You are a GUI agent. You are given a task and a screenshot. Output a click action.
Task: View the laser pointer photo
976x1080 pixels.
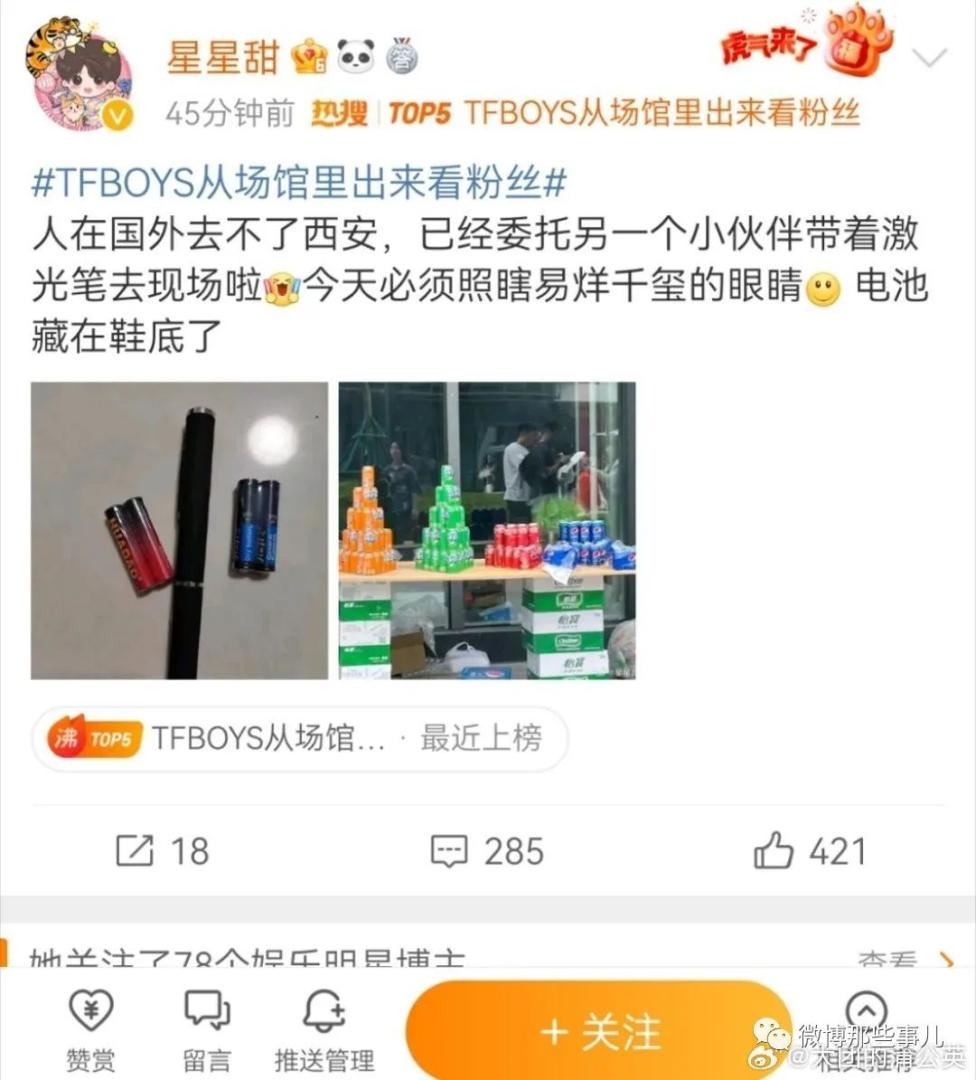(x=179, y=531)
